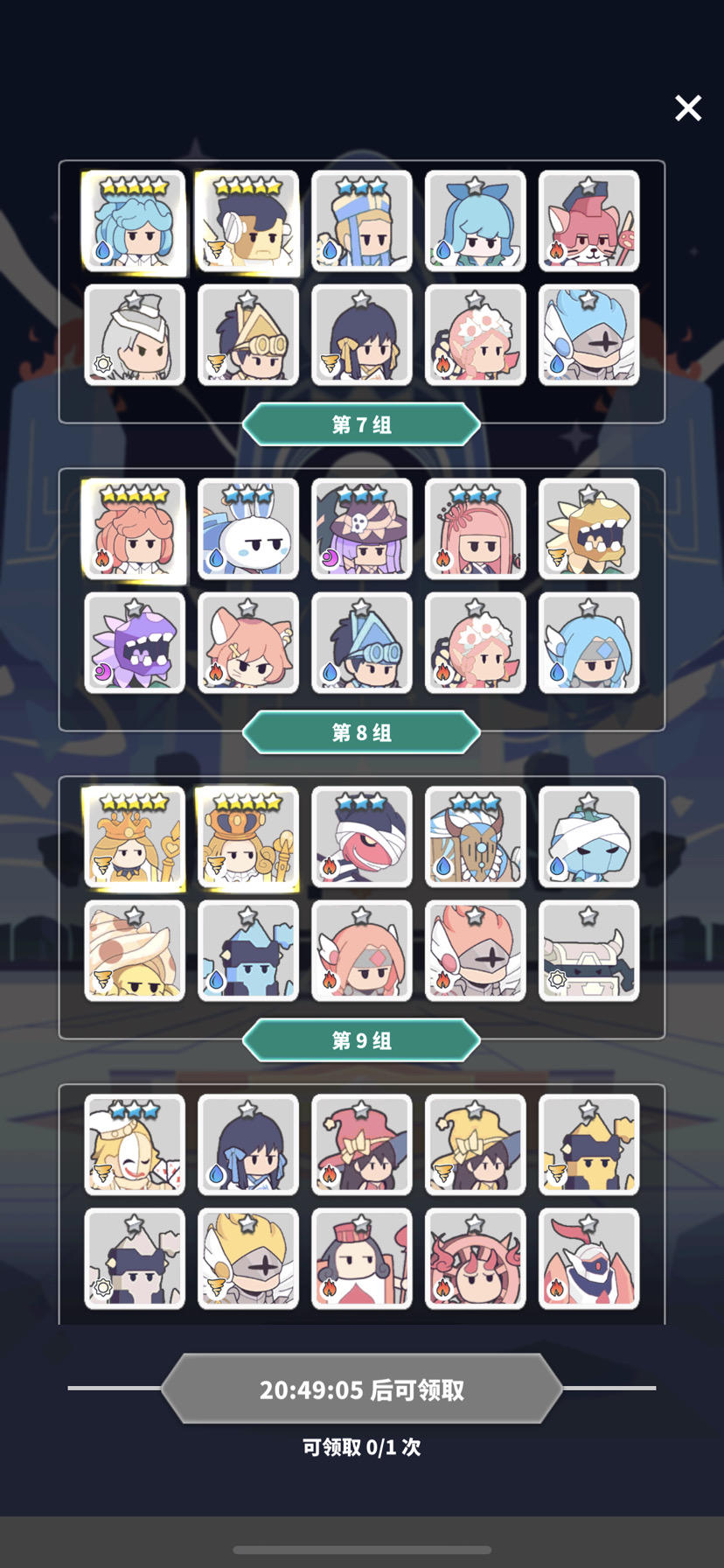The height and width of the screenshot is (1568, 724).
Task: Tap the 20:49:05 claim countdown button
Action: coord(361,1389)
